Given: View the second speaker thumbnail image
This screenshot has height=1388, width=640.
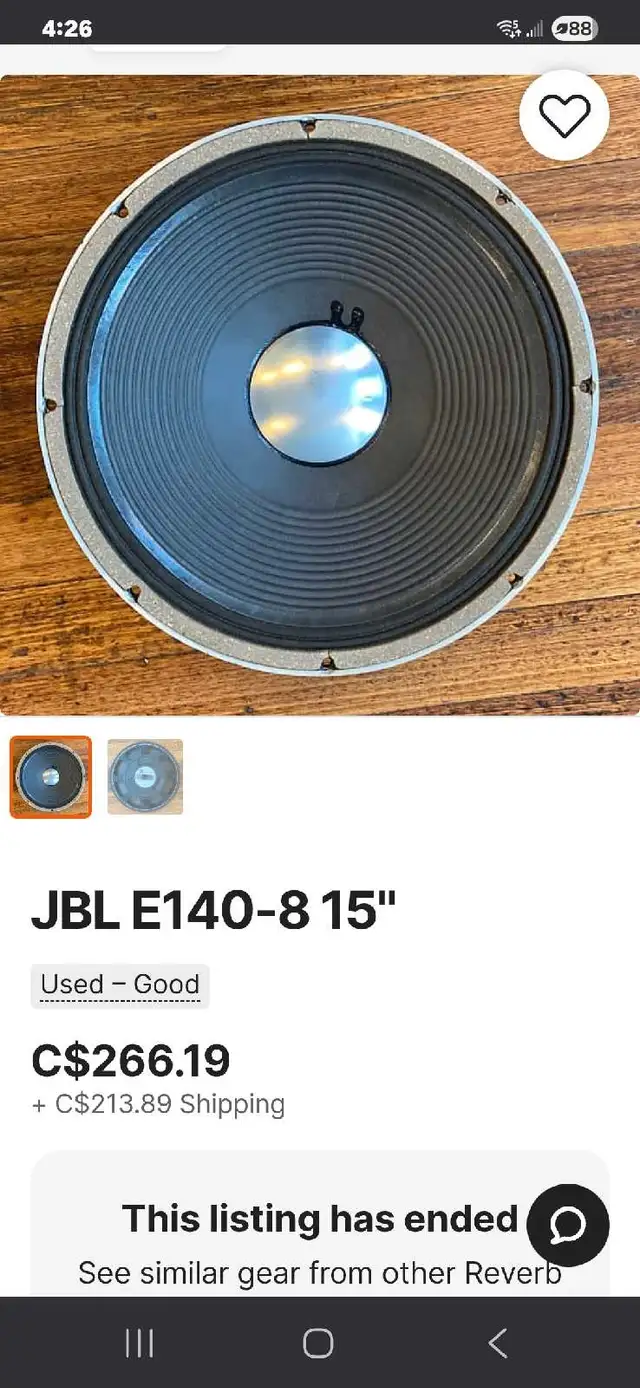Looking at the screenshot, I should point(145,777).
